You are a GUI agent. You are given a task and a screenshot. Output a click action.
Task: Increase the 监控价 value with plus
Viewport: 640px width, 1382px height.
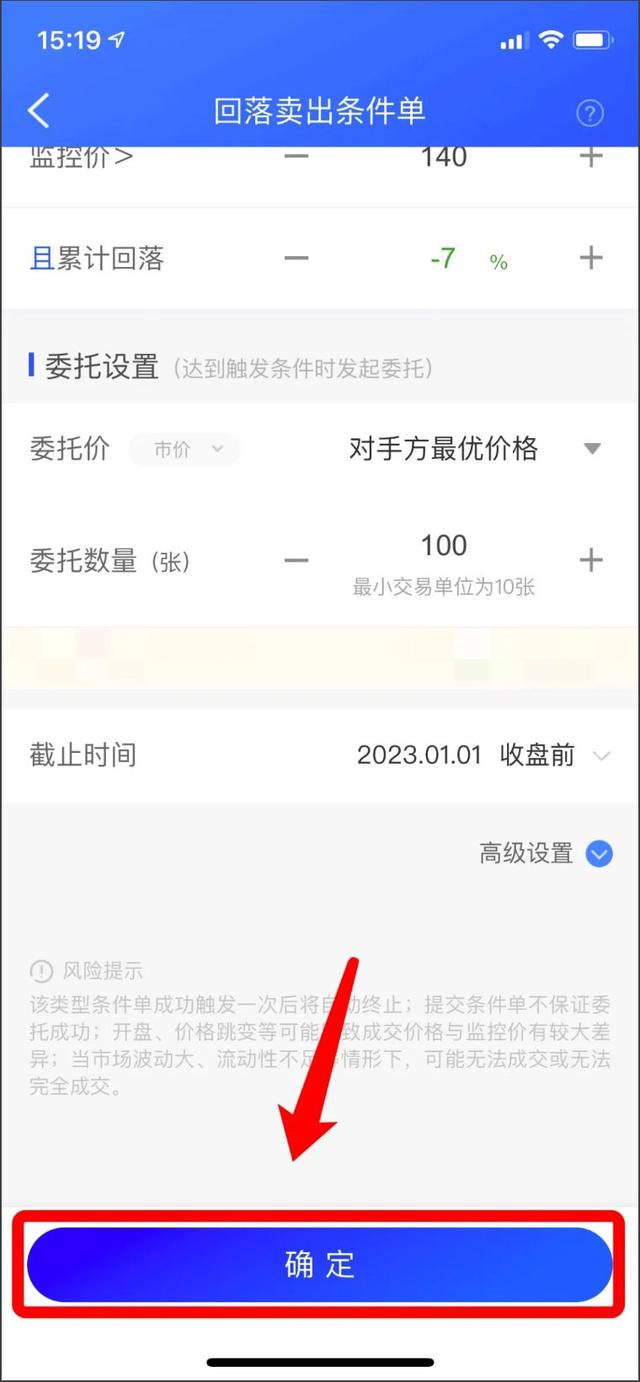point(591,157)
